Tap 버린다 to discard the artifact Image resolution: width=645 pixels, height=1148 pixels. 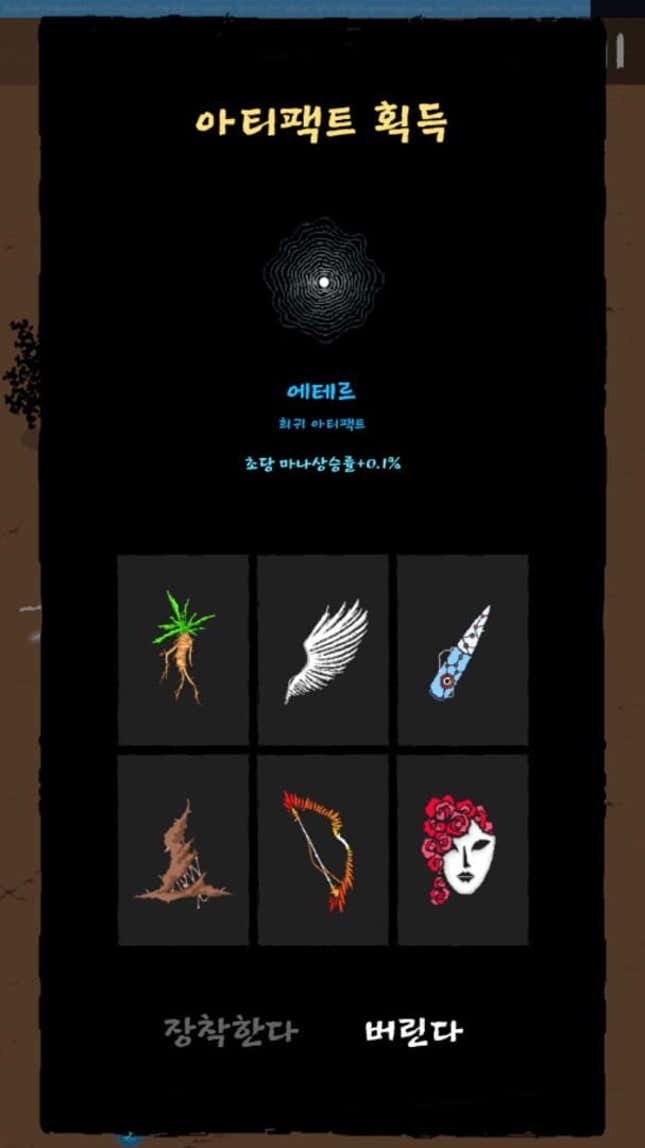click(x=414, y=1031)
